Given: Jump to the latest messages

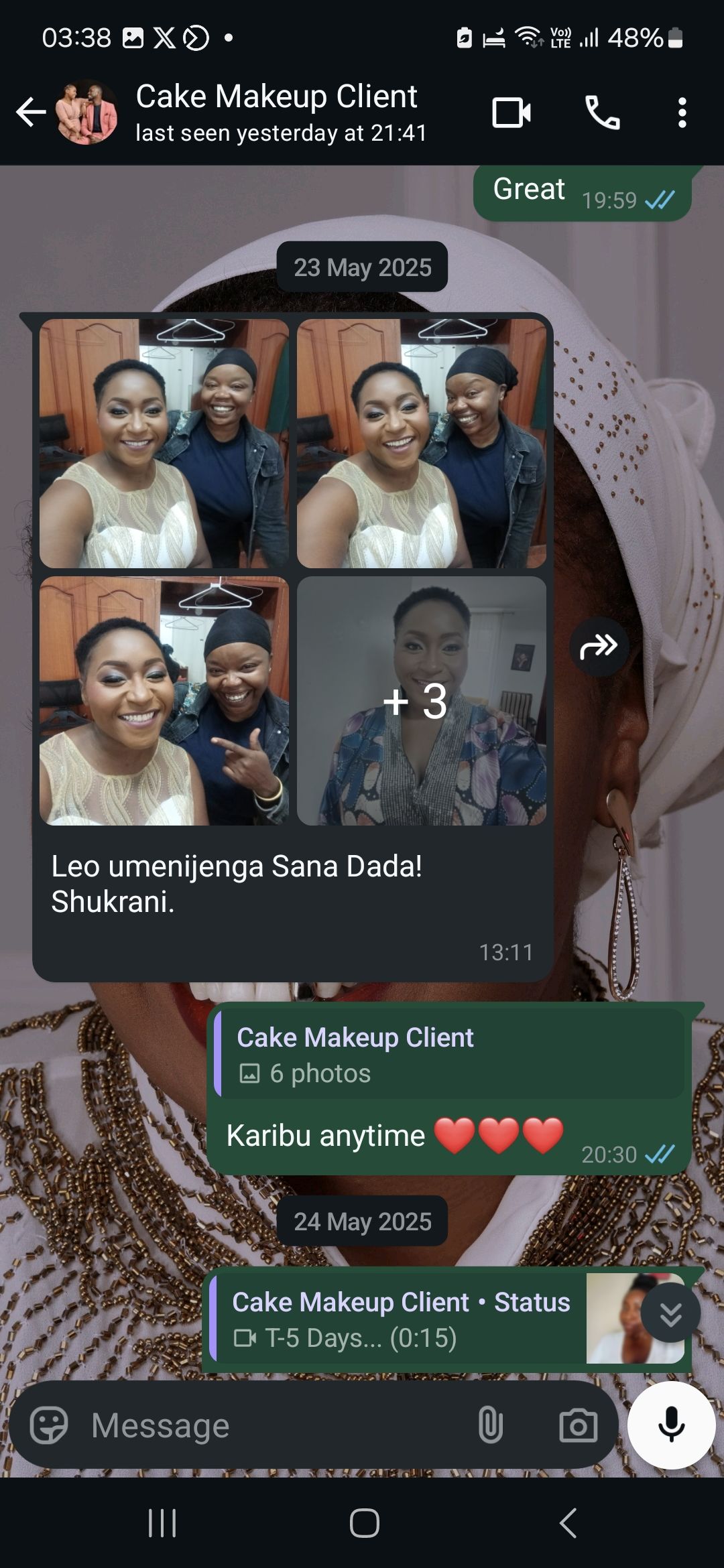Looking at the screenshot, I should tap(670, 1313).
